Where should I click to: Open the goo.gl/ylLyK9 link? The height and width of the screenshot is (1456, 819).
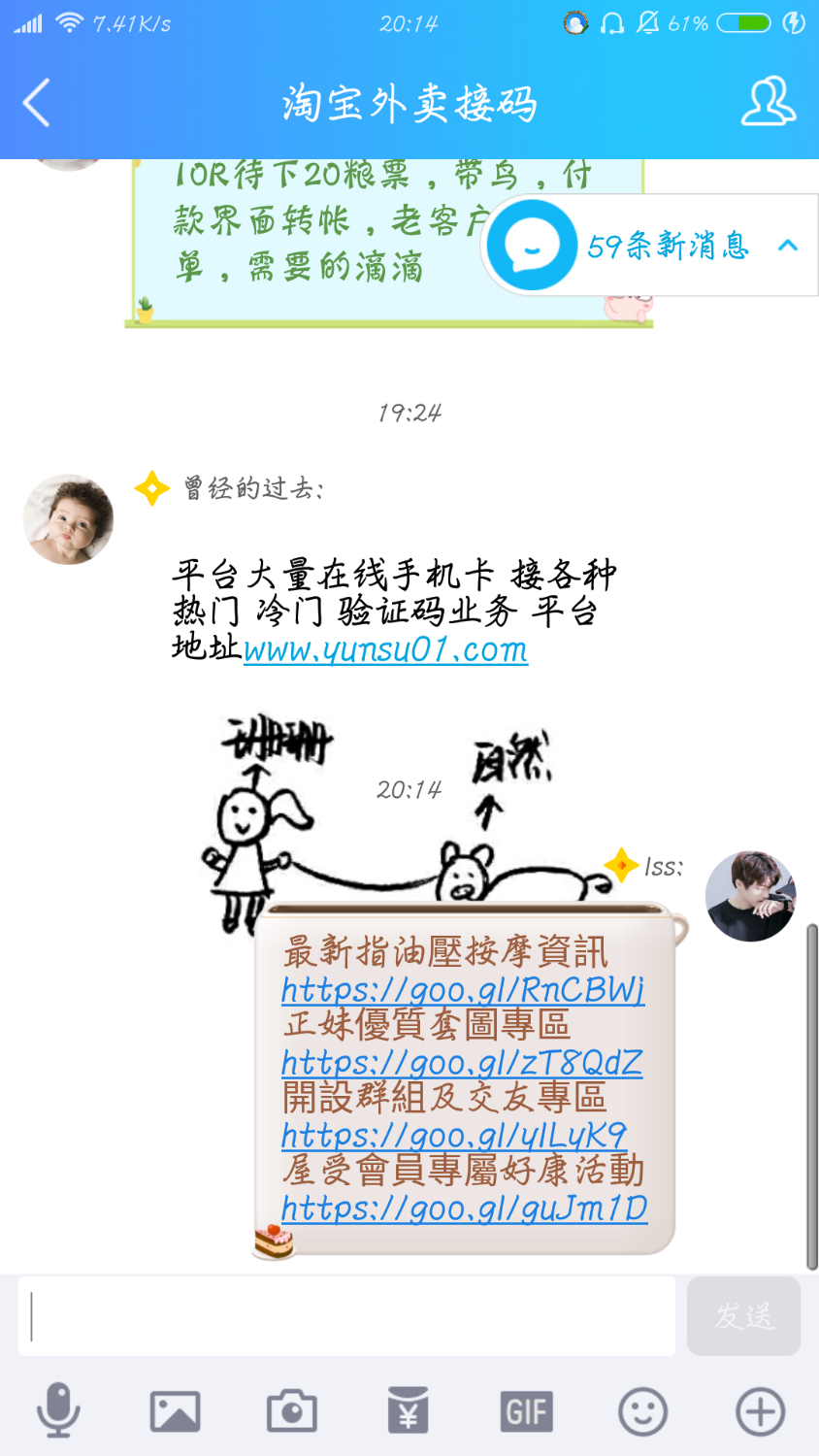pyautogui.click(x=454, y=1135)
